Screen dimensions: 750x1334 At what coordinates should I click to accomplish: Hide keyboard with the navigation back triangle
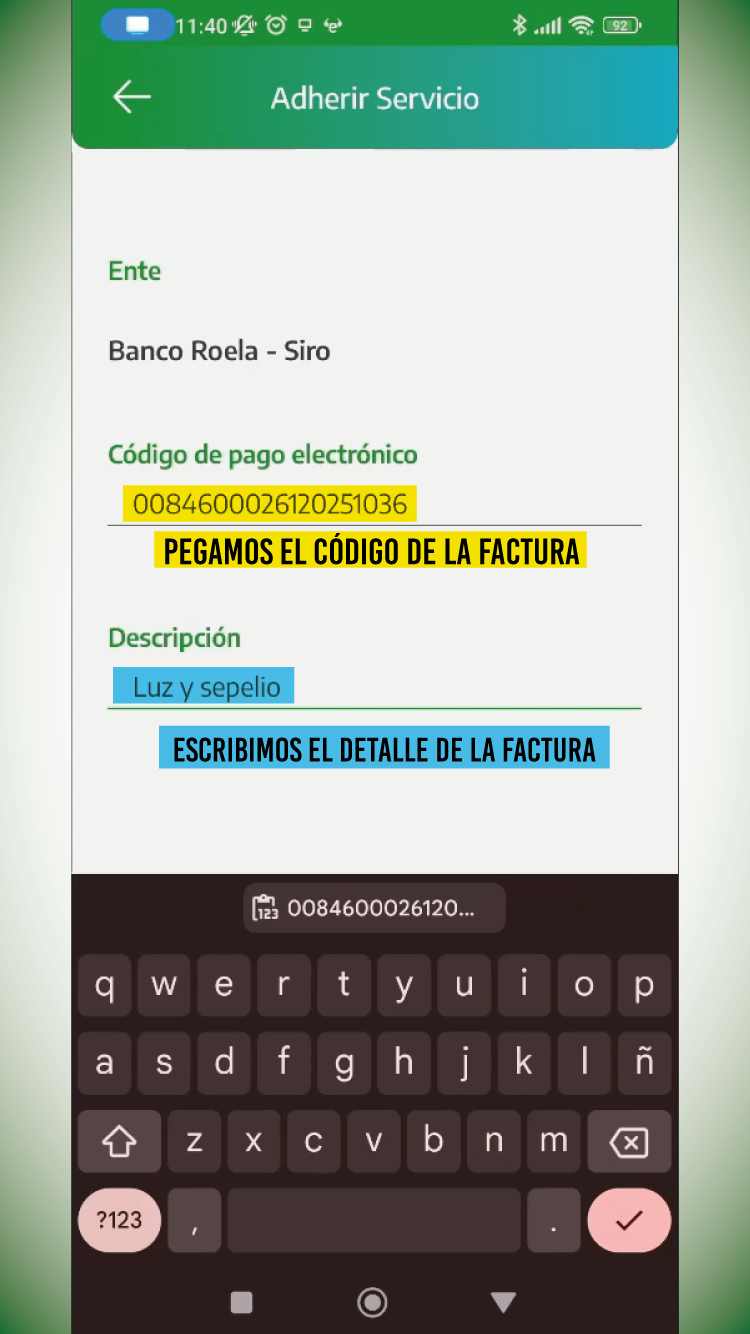point(503,1301)
